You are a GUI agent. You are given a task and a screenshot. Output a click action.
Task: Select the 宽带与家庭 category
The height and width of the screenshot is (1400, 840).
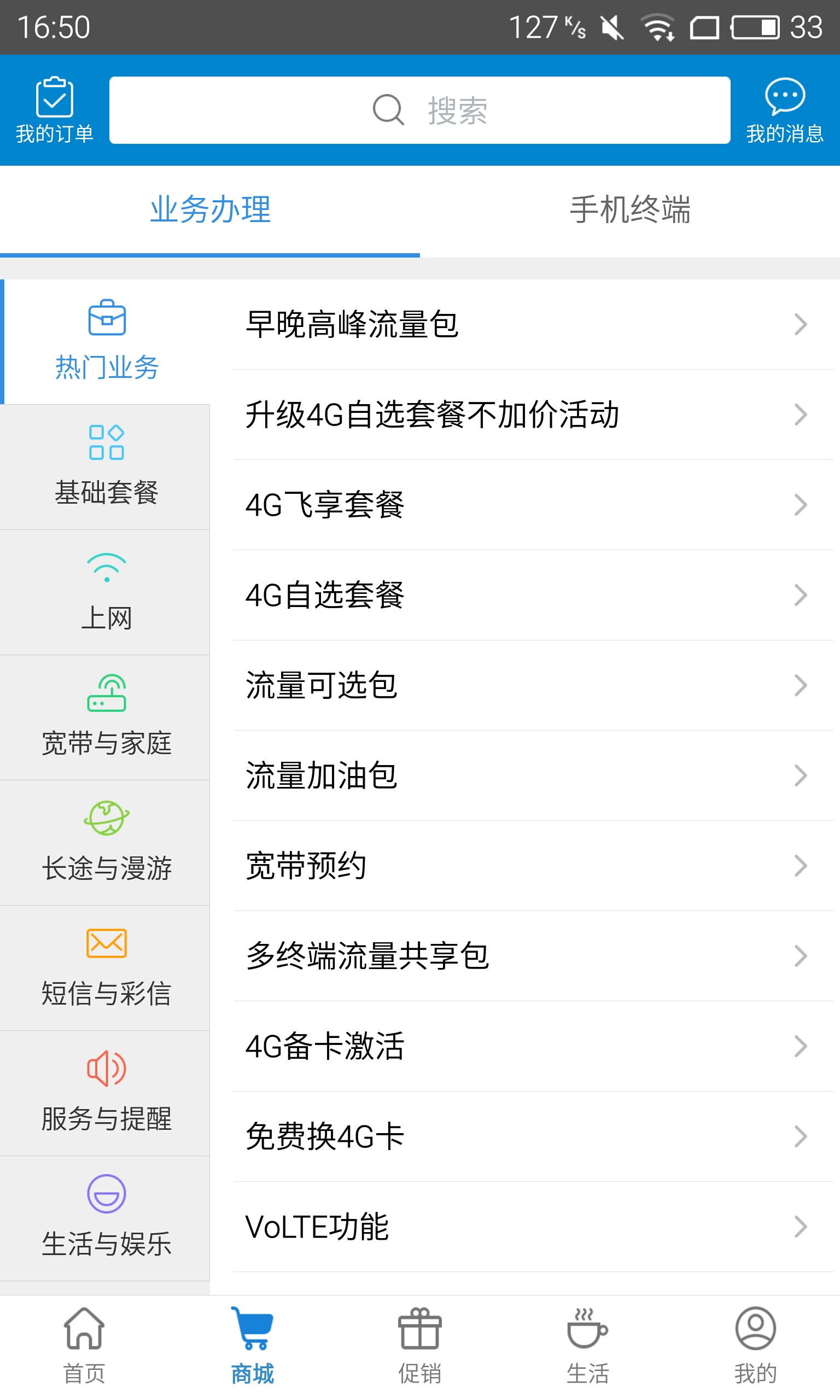click(106, 717)
